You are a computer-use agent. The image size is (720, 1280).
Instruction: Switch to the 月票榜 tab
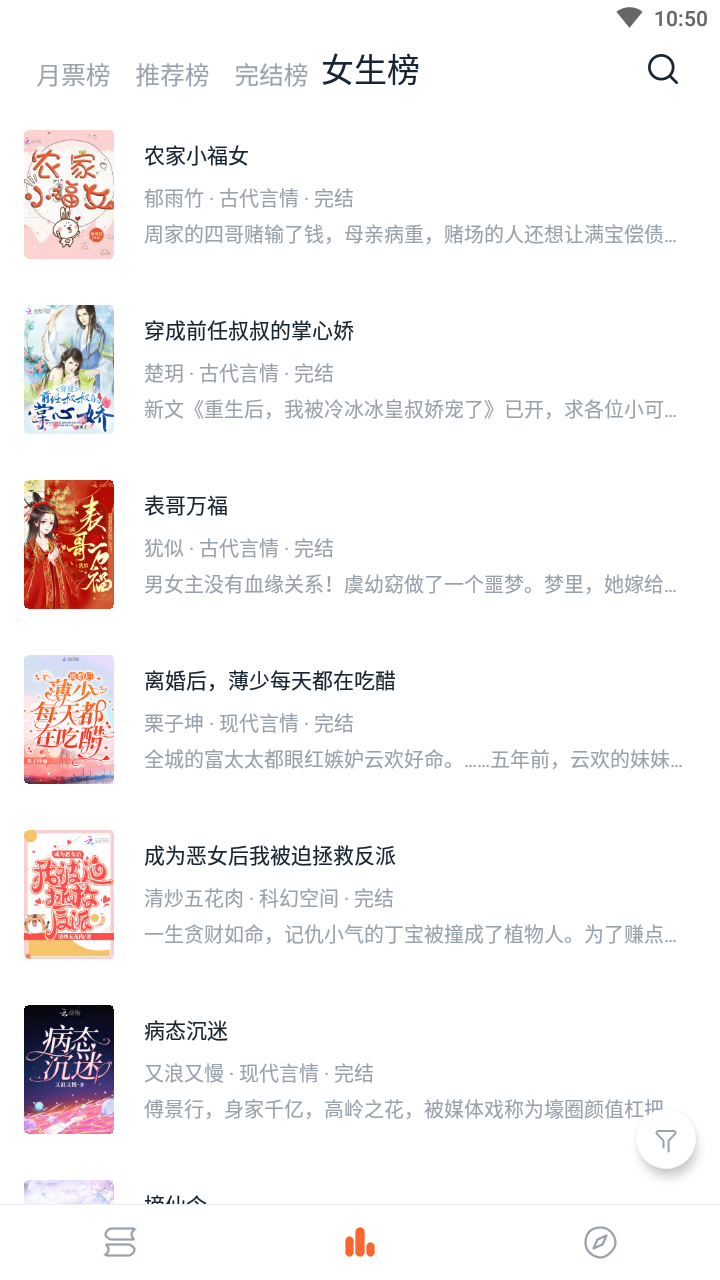[73, 75]
